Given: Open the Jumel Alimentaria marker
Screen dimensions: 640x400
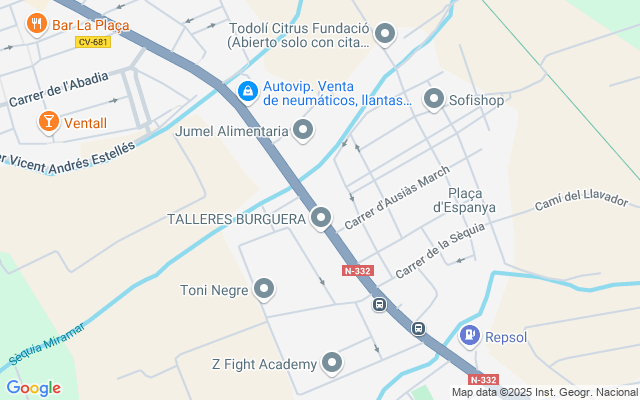Looking at the screenshot, I should click(303, 129).
